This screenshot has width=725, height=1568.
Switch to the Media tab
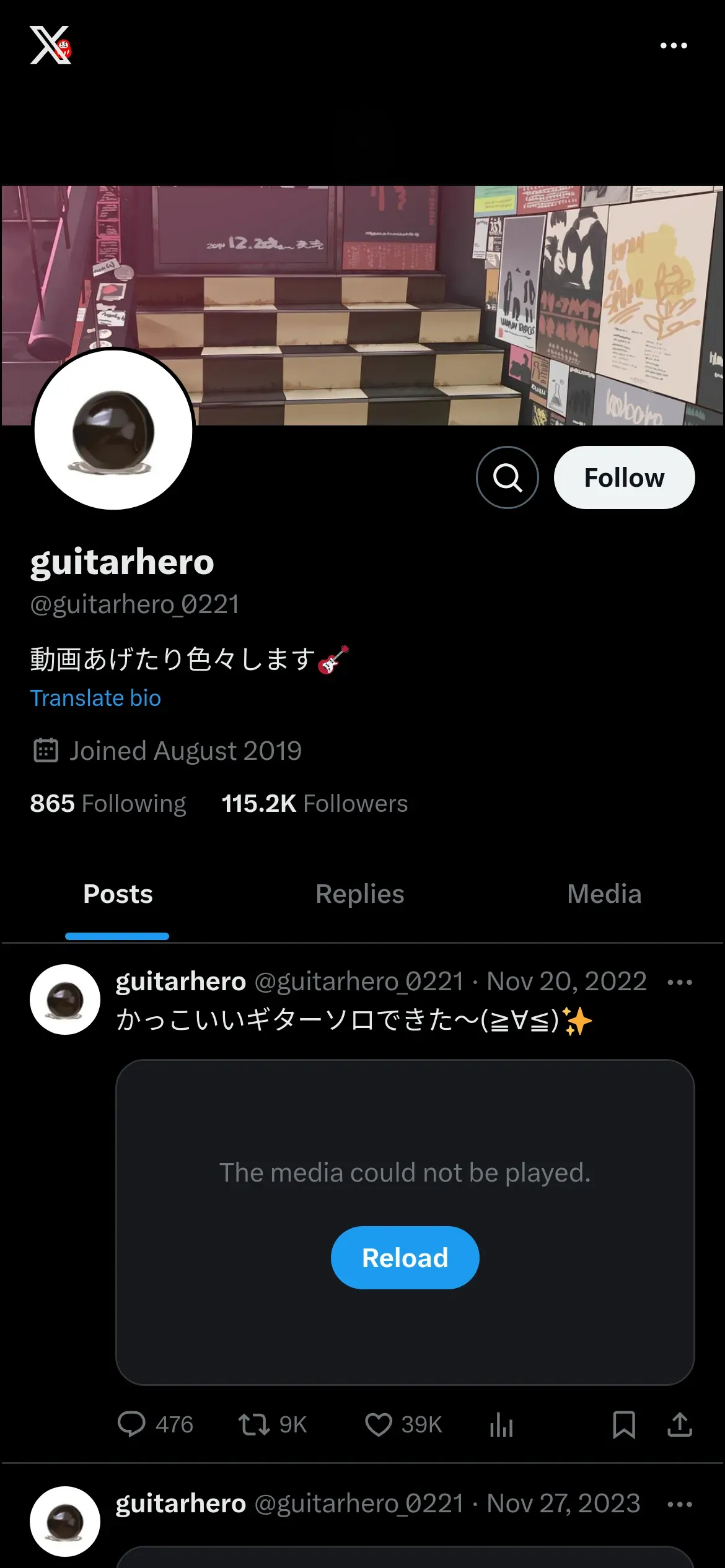(x=604, y=894)
